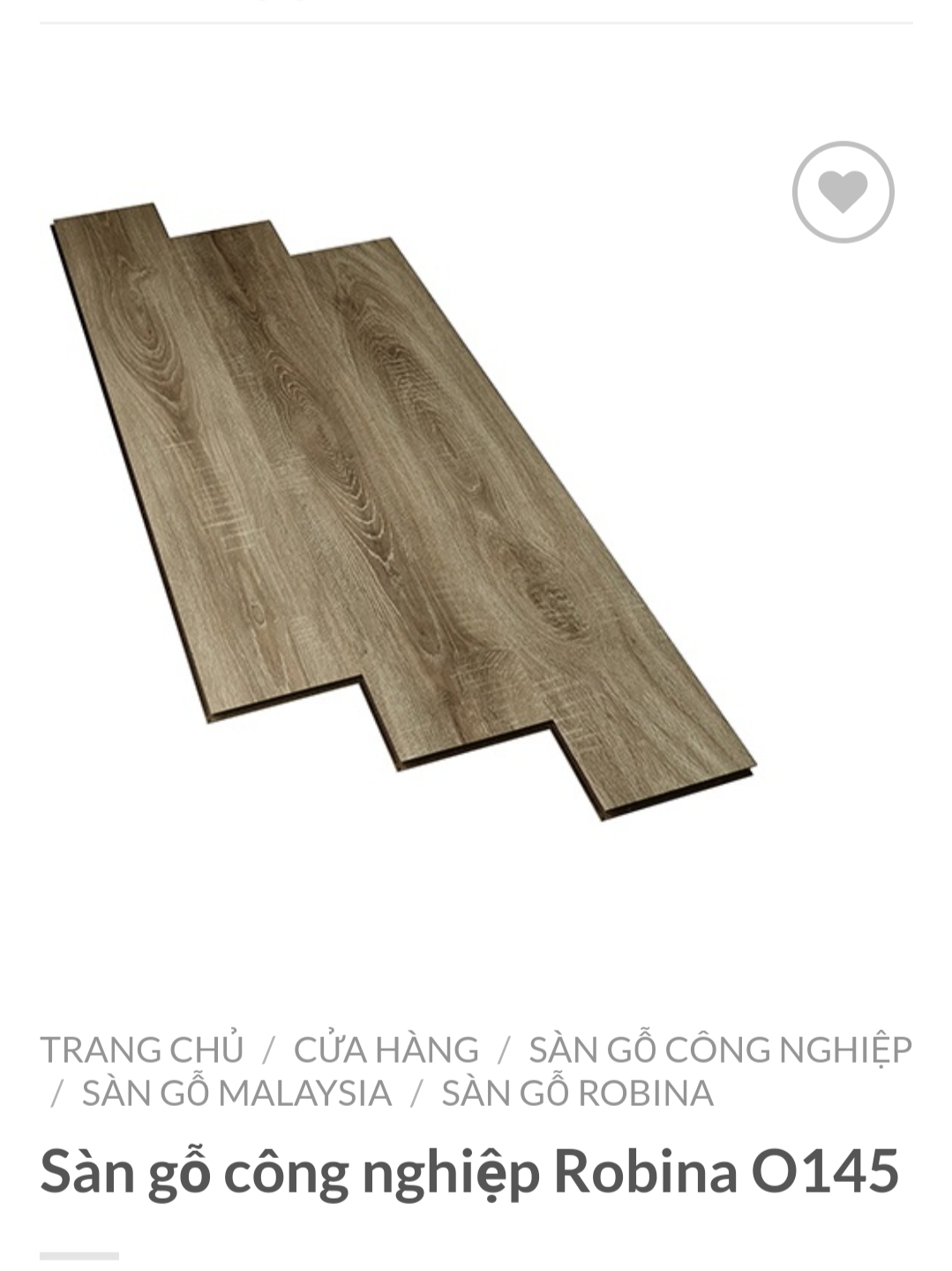Go to Trang Chủ breadcrumb

coord(142,1049)
